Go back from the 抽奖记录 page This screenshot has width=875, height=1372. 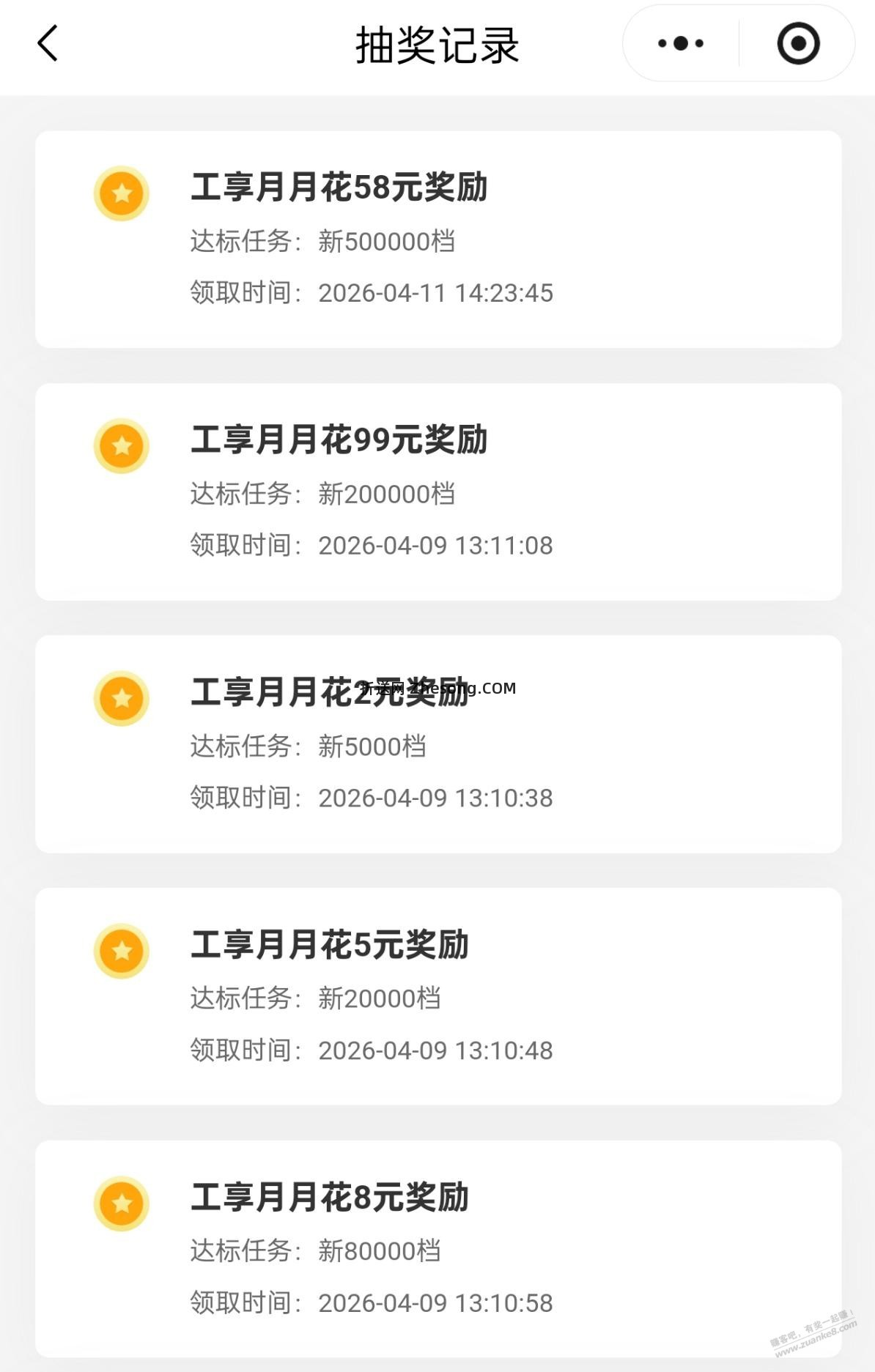(x=48, y=43)
